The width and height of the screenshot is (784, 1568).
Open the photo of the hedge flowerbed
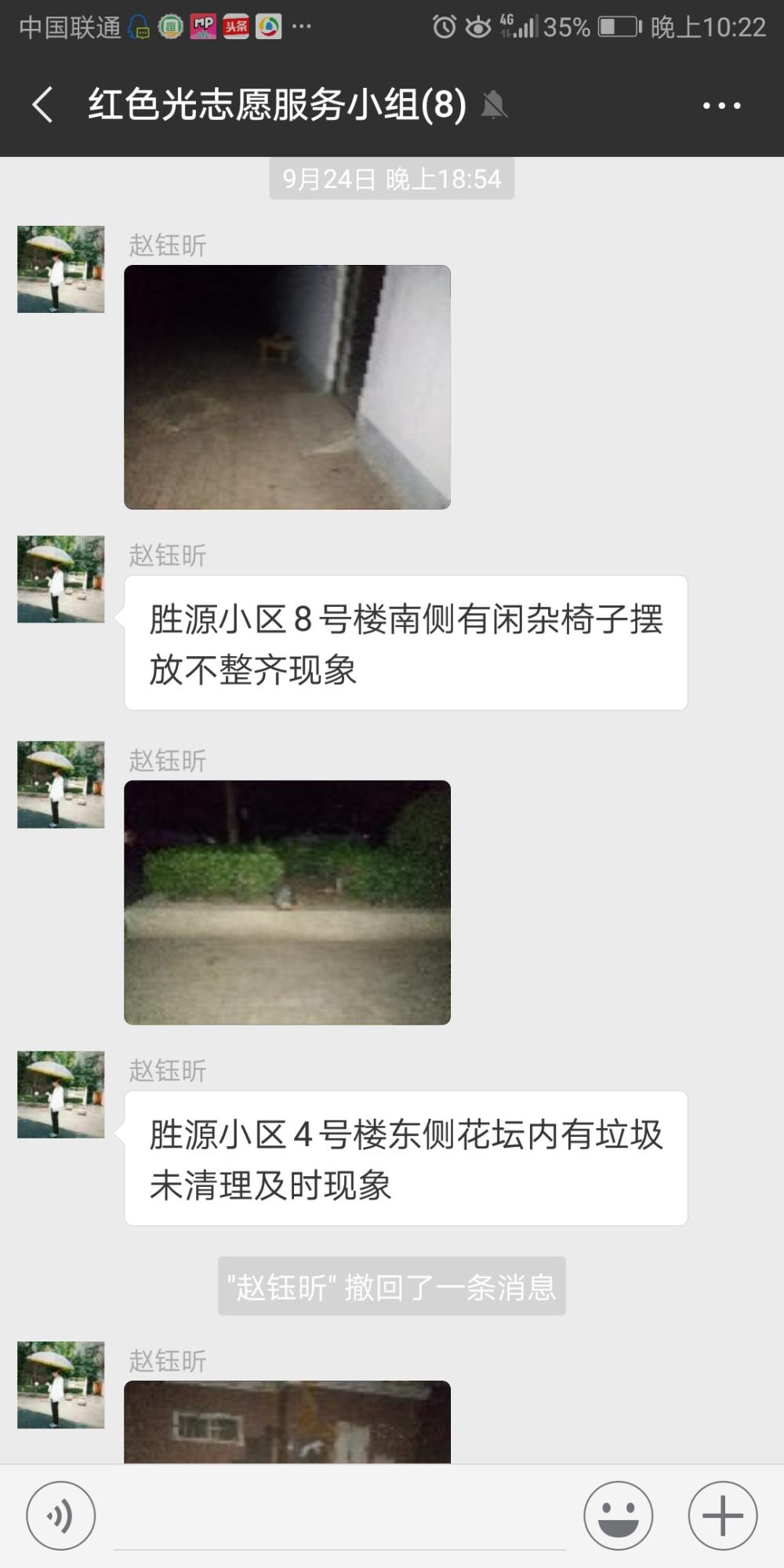pyautogui.click(x=287, y=902)
